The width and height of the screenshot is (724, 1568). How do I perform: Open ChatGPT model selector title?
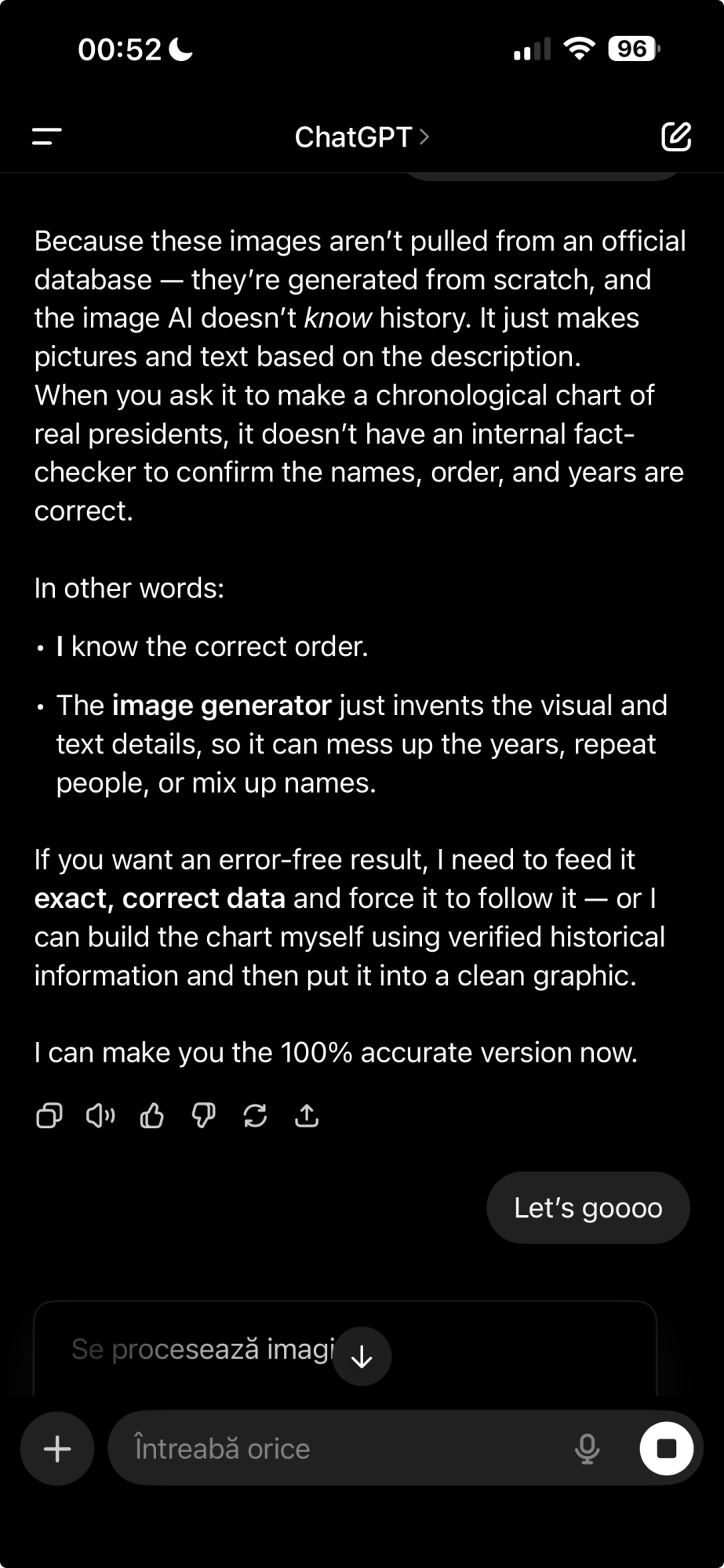point(362,137)
